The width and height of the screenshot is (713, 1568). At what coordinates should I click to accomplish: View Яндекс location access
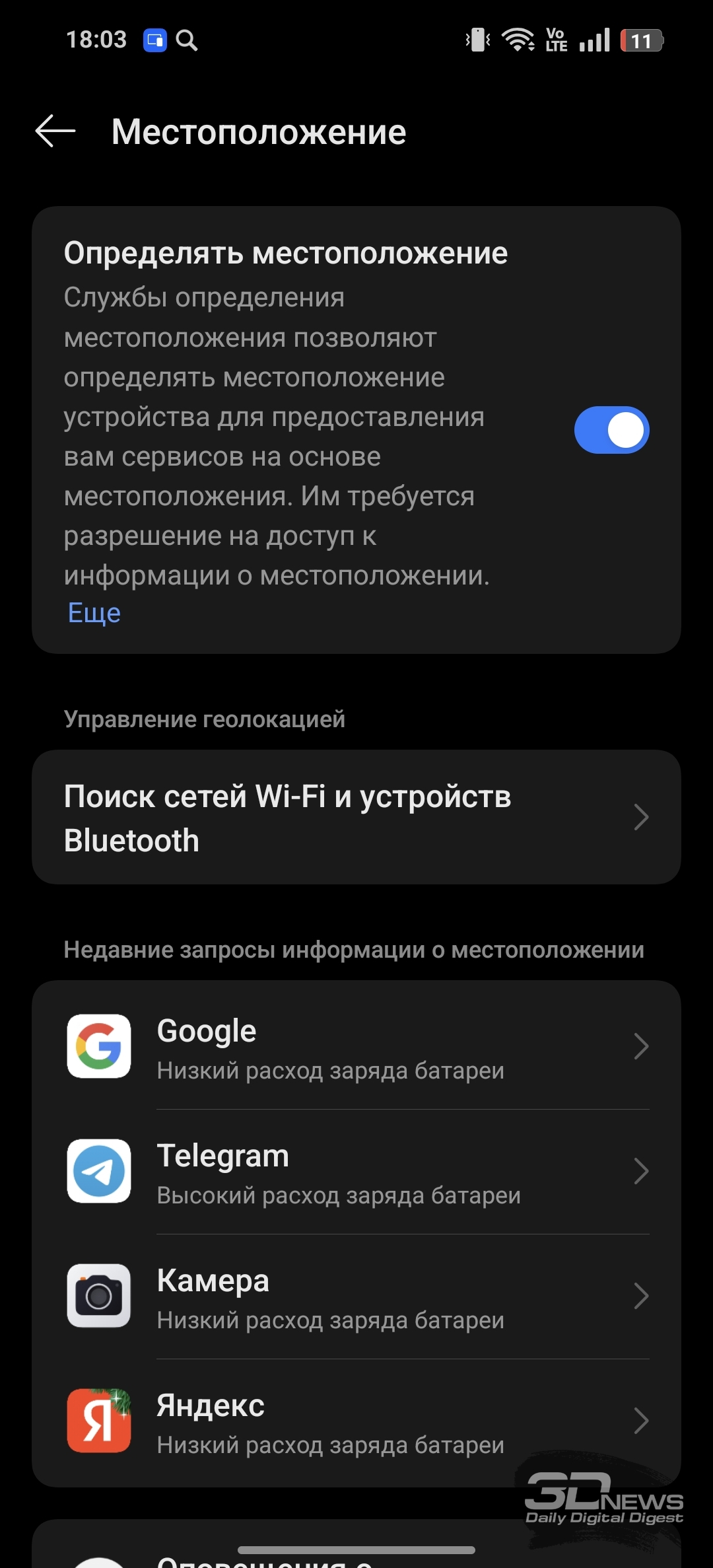click(356, 1421)
